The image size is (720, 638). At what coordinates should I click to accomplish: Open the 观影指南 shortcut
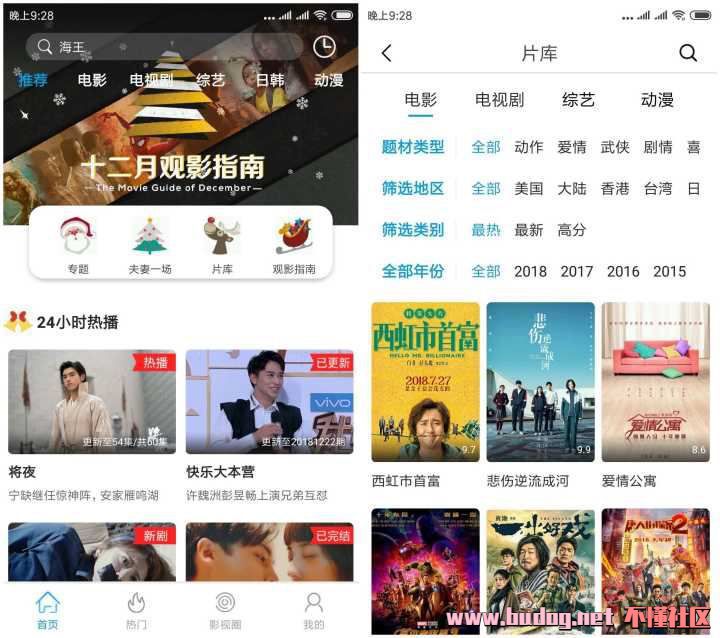[x=294, y=245]
